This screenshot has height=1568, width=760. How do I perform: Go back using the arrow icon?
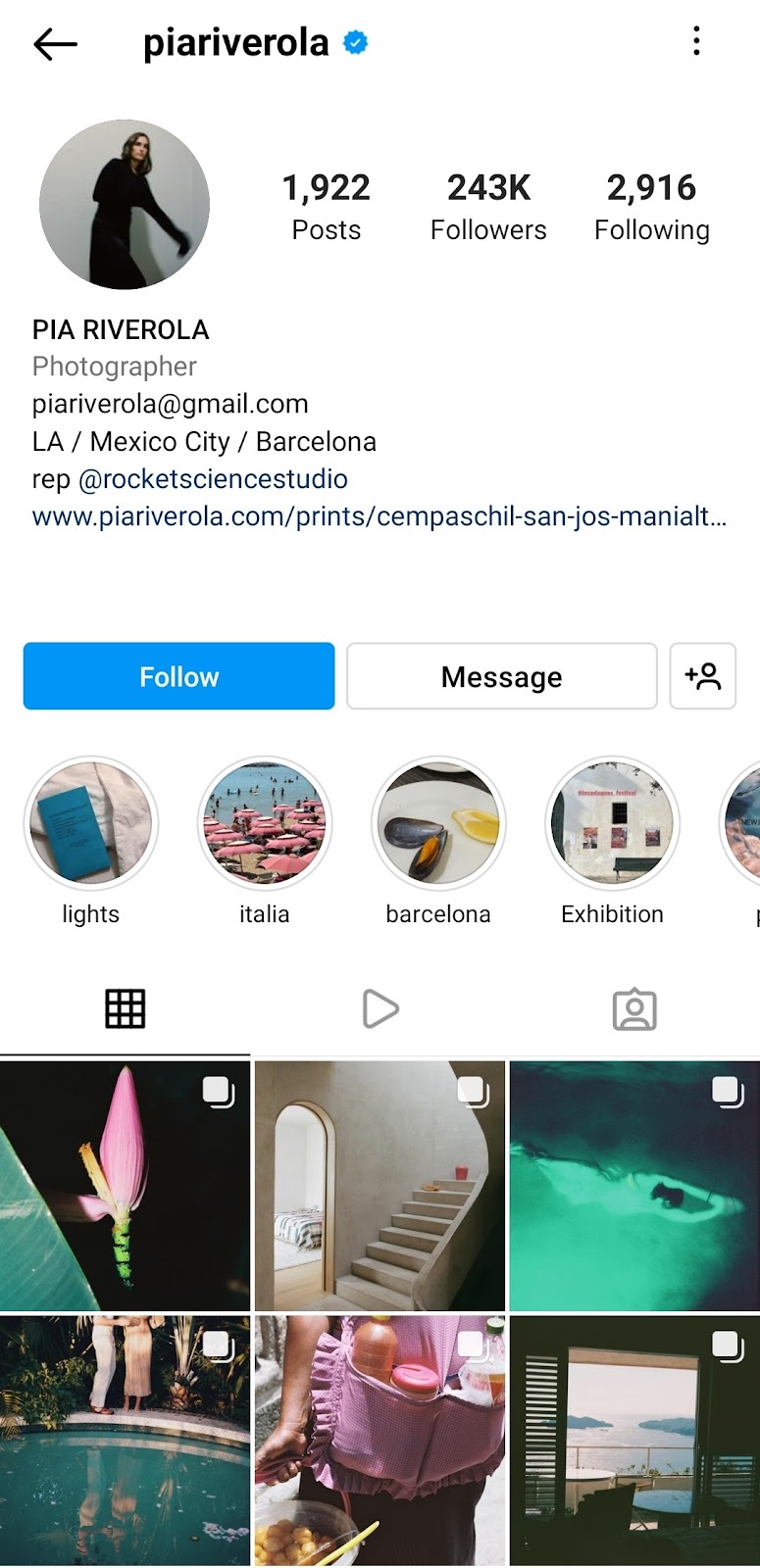point(55,43)
